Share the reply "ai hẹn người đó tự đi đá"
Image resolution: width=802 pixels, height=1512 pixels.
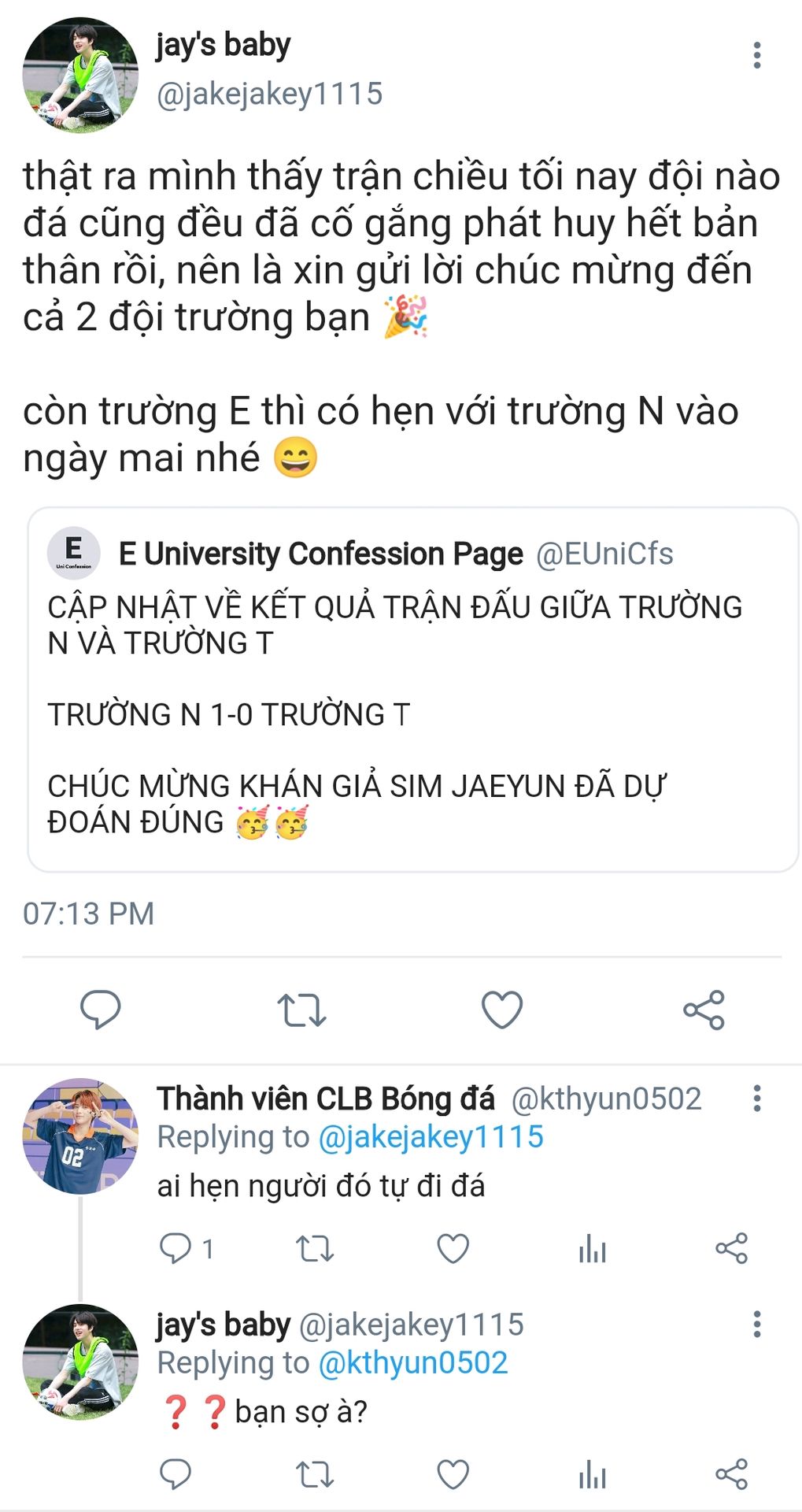pos(731,1248)
